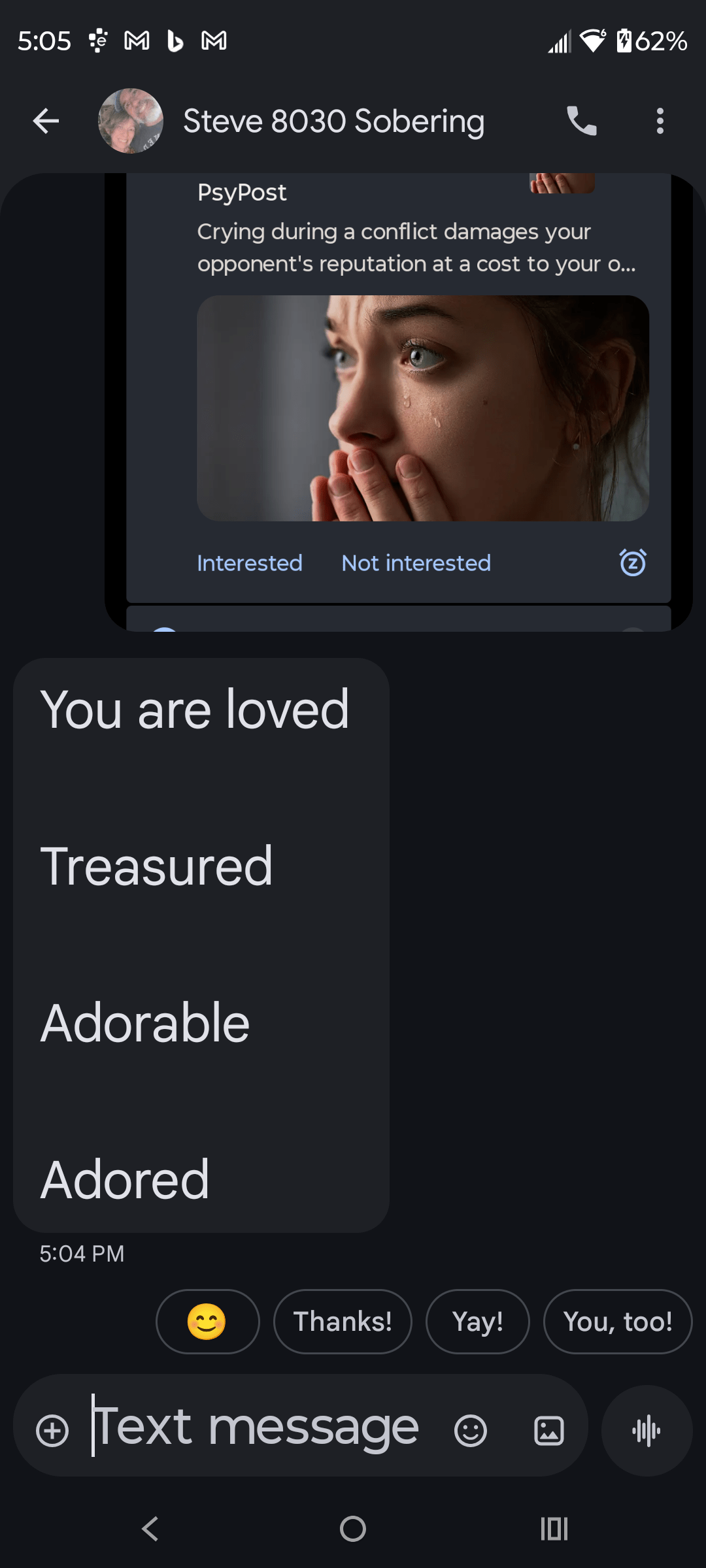
Task: Open the emoji picker
Action: coord(470,1431)
